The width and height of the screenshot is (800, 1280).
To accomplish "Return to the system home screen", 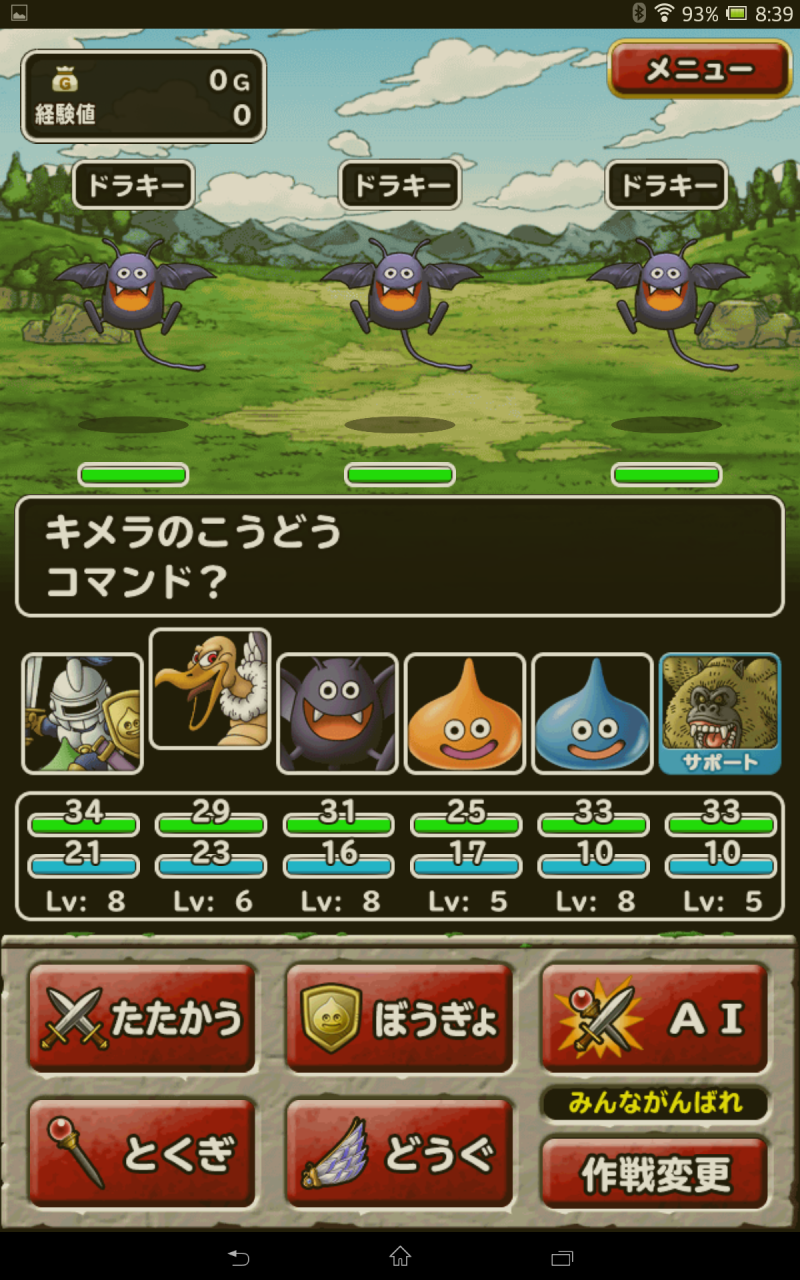I will coord(400,1256).
